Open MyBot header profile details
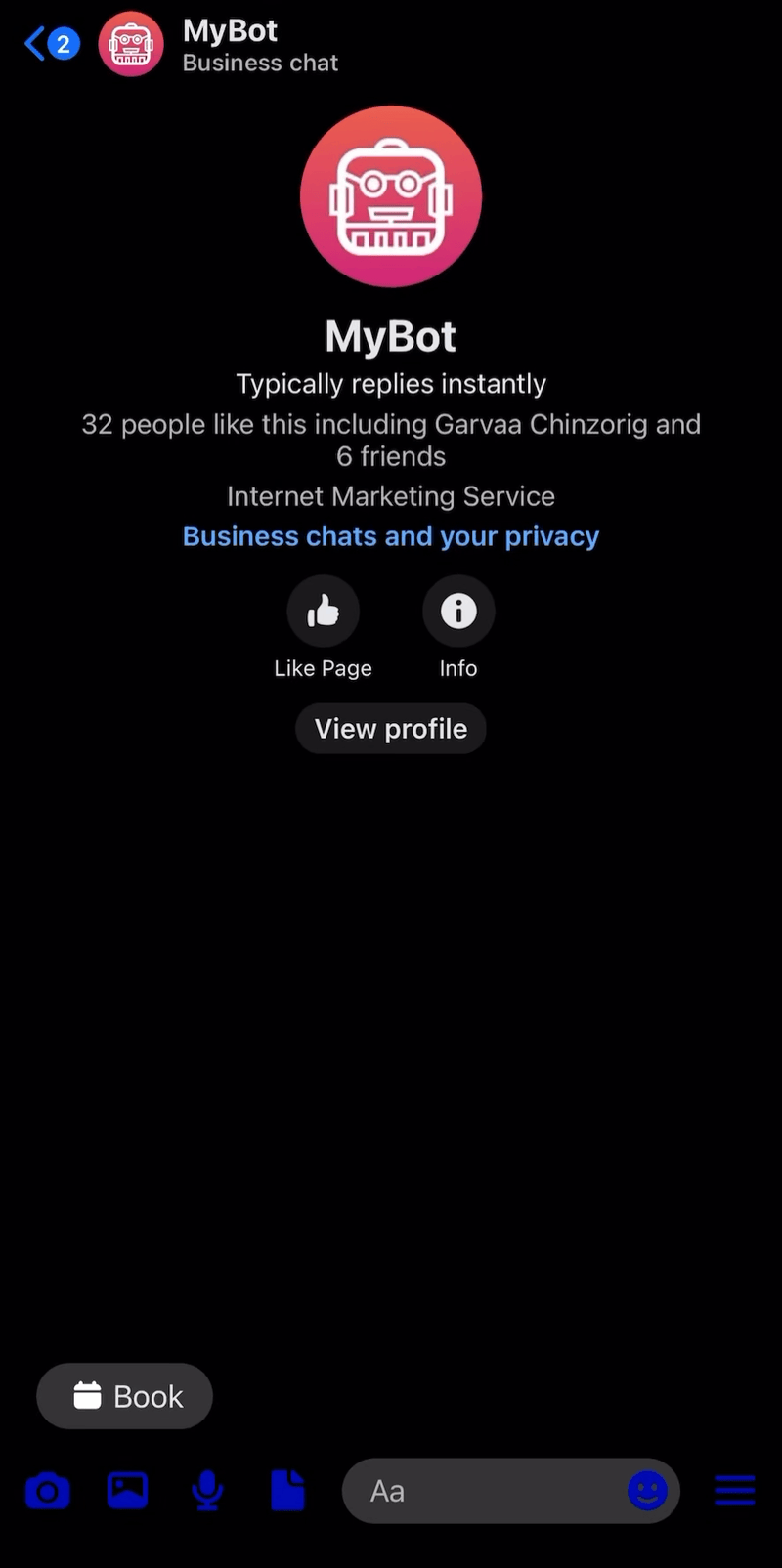 click(231, 45)
